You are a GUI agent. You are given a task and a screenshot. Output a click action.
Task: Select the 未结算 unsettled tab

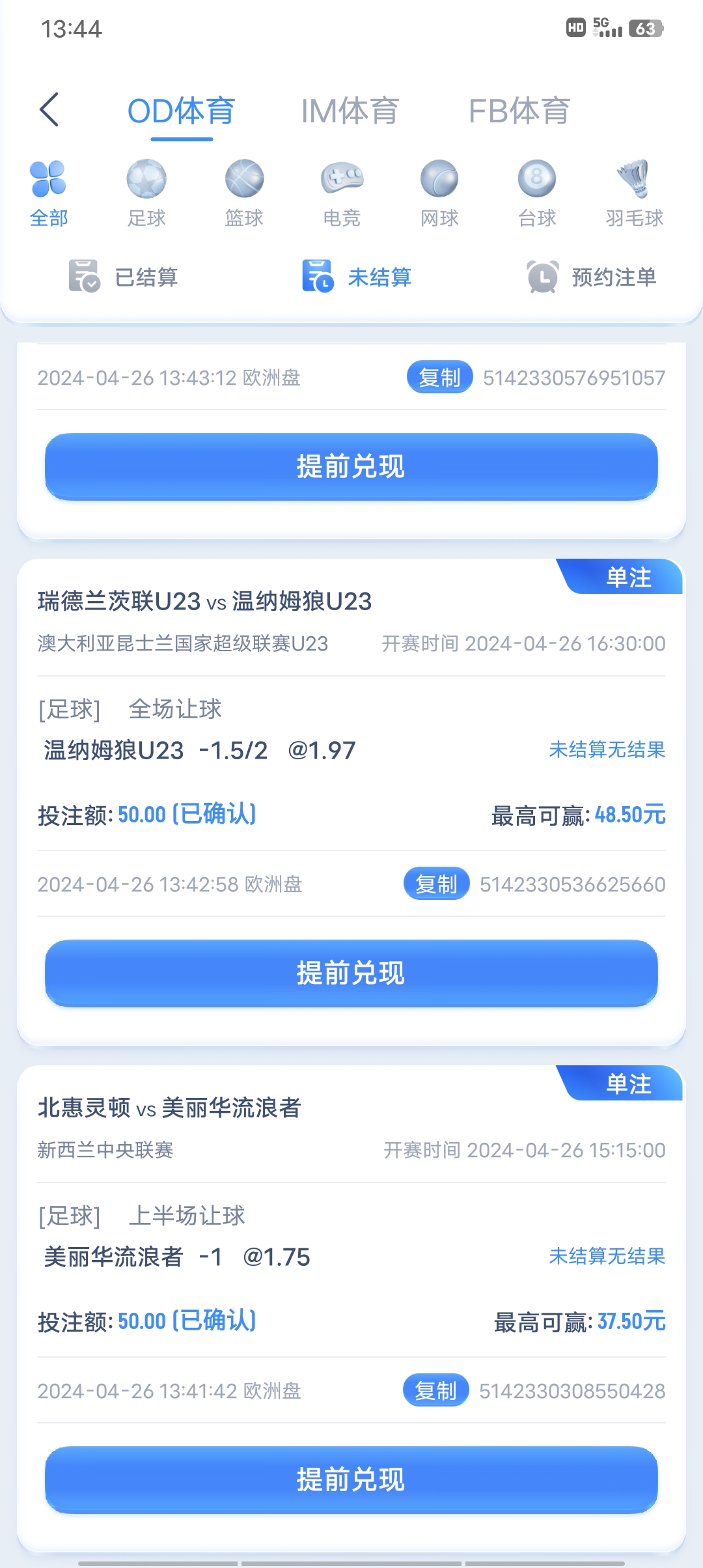pos(357,277)
